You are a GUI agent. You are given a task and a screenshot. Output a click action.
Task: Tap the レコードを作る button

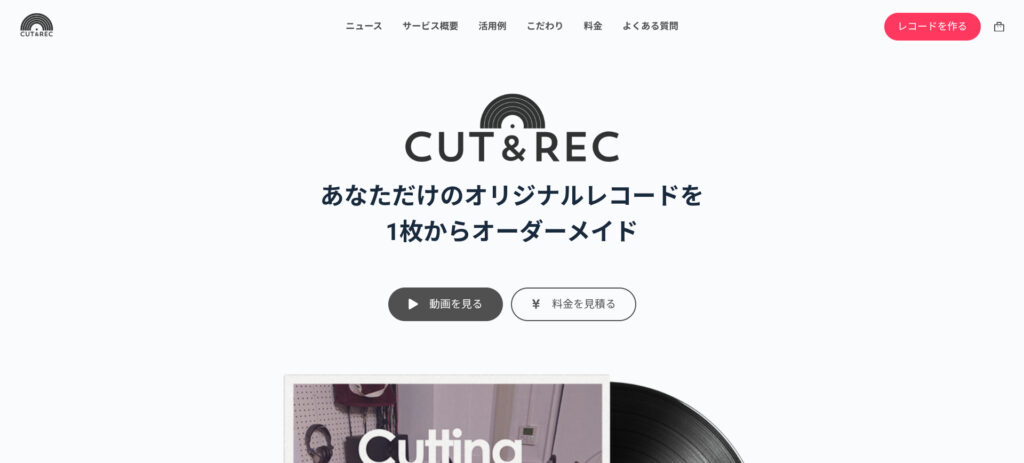(931, 26)
